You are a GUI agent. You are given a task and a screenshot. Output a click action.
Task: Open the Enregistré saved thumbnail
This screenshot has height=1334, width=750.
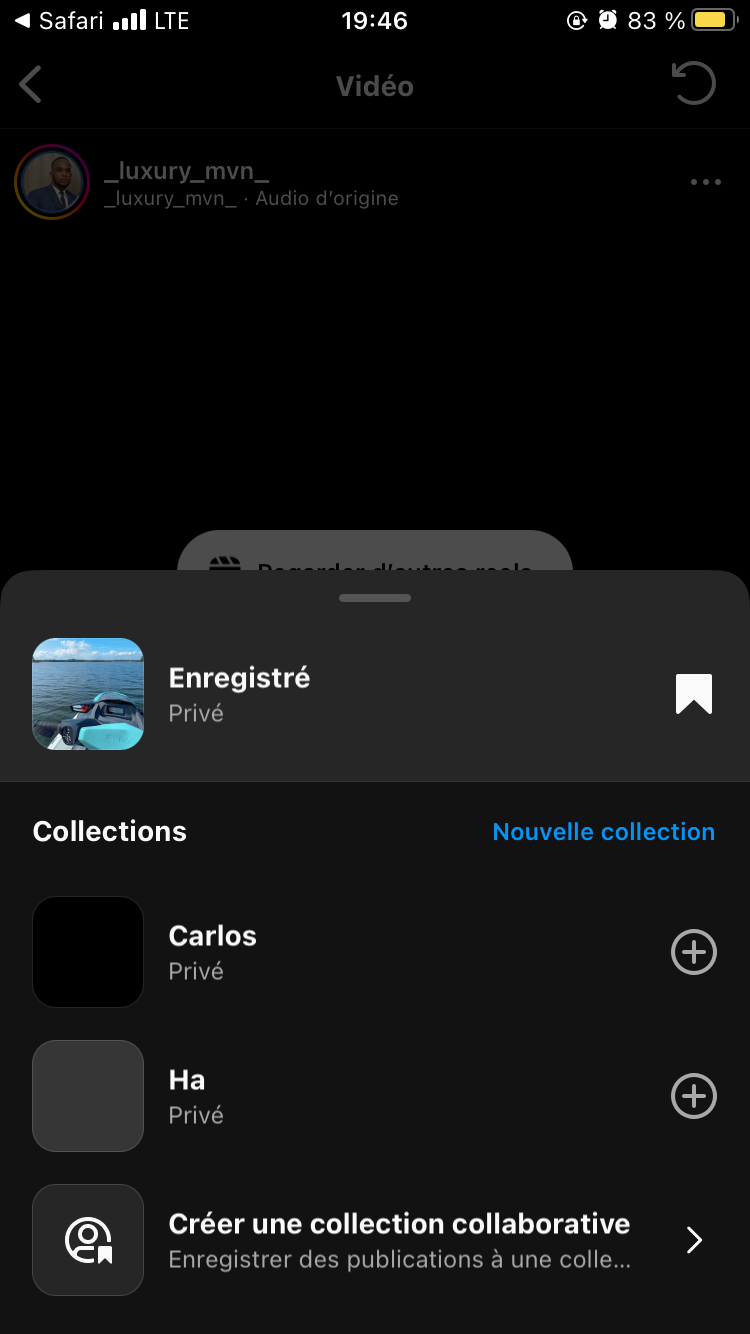(88, 694)
